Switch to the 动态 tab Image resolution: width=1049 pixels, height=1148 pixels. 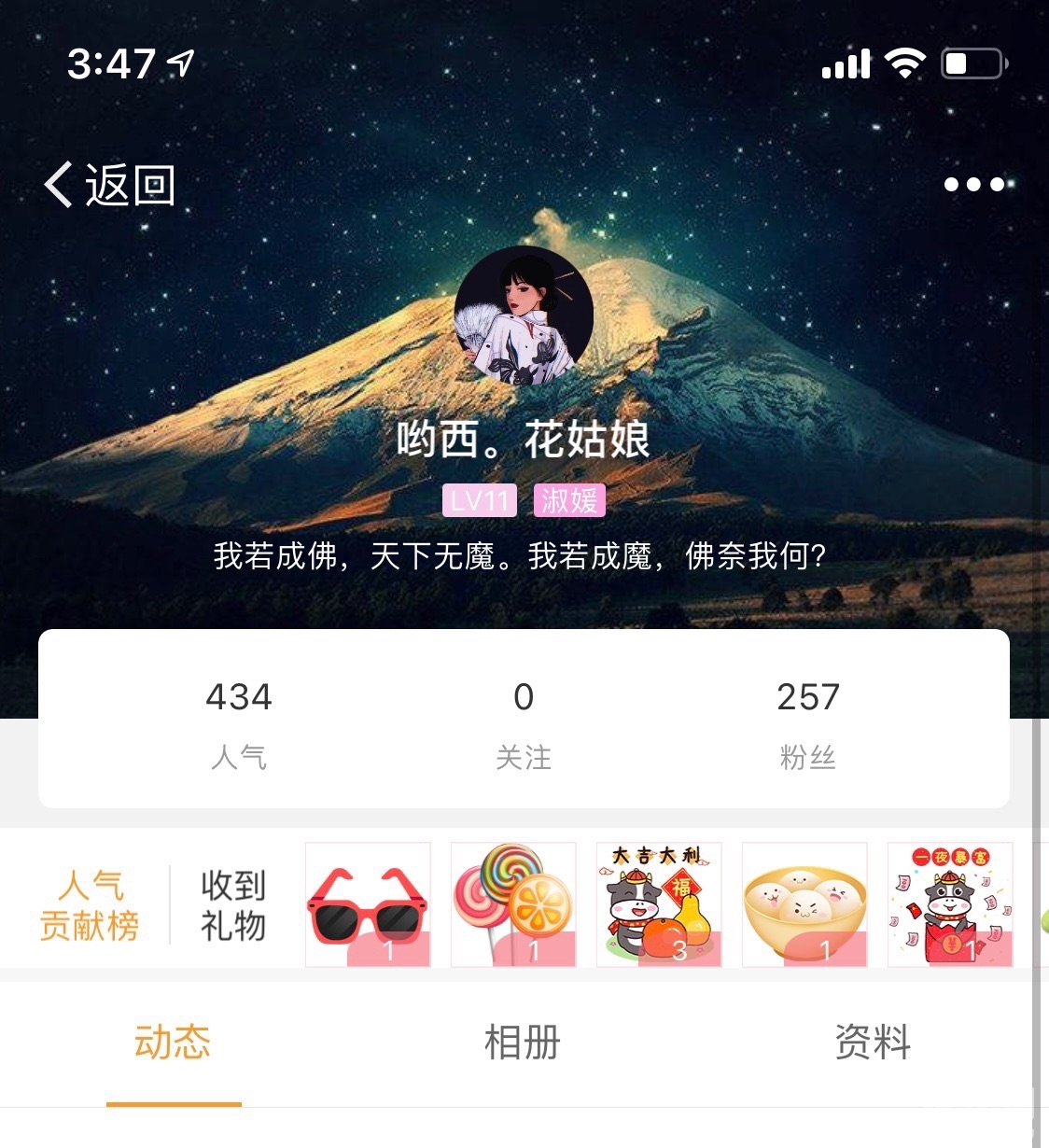pyautogui.click(x=173, y=1043)
